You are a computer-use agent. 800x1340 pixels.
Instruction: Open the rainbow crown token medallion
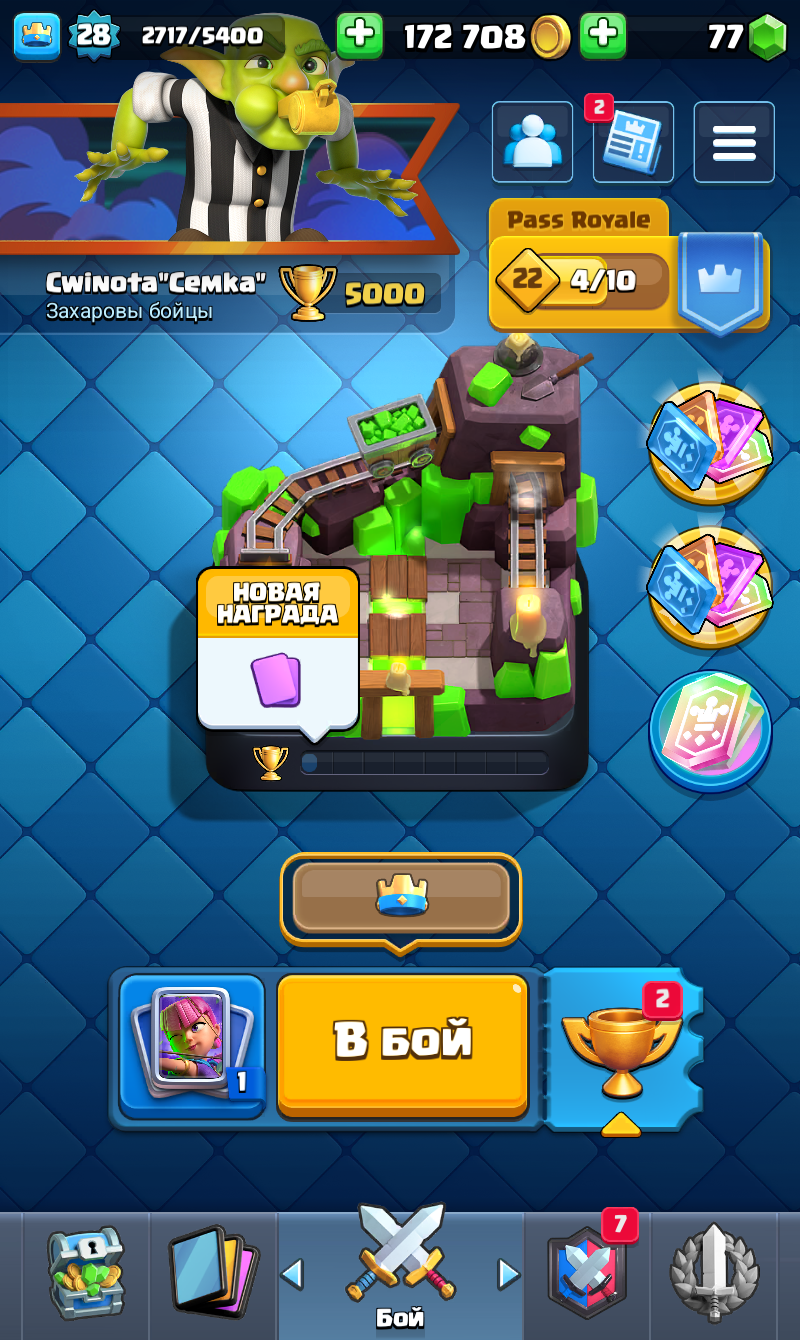710,730
